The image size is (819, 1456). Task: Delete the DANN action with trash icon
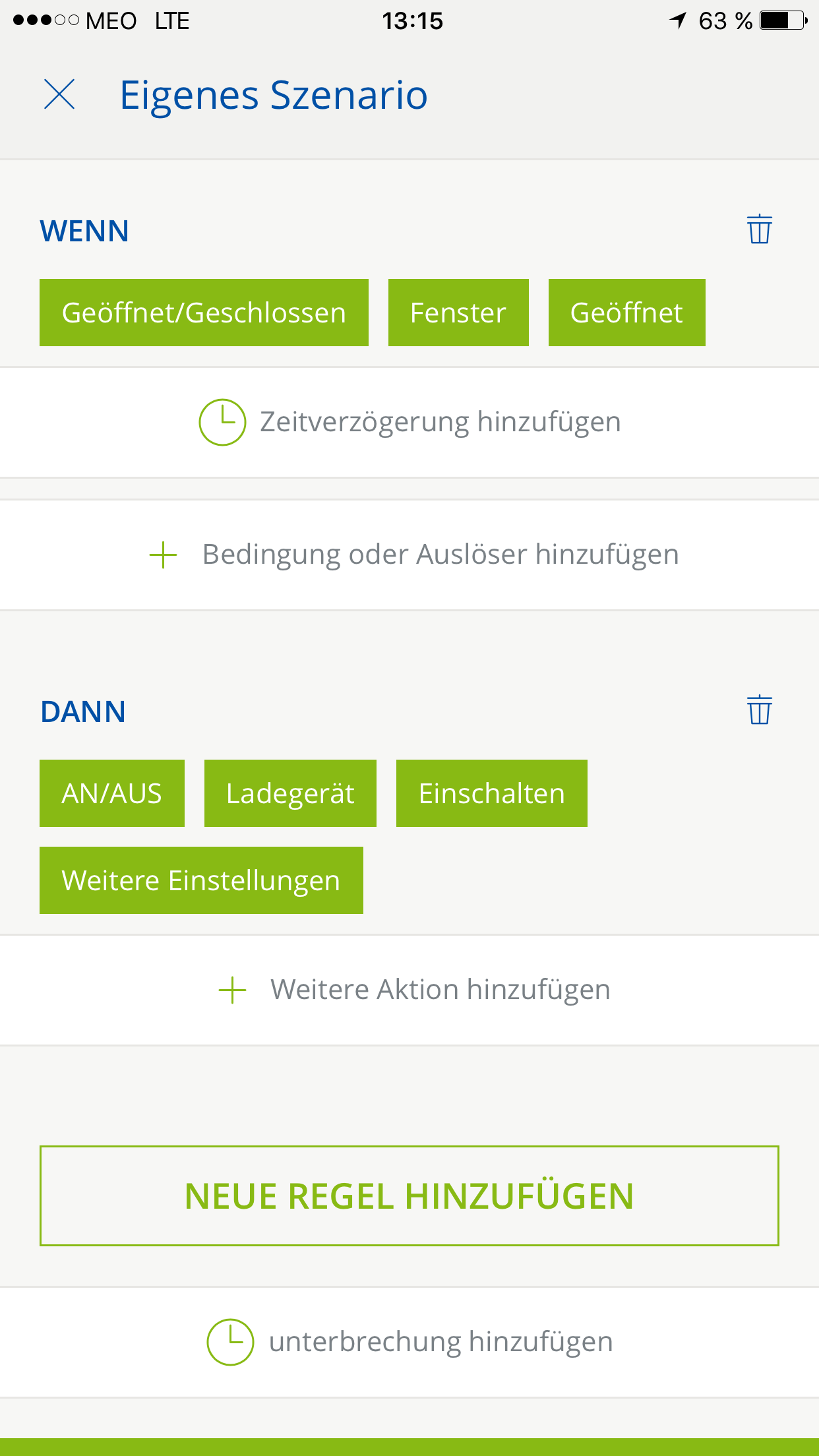pos(759,710)
